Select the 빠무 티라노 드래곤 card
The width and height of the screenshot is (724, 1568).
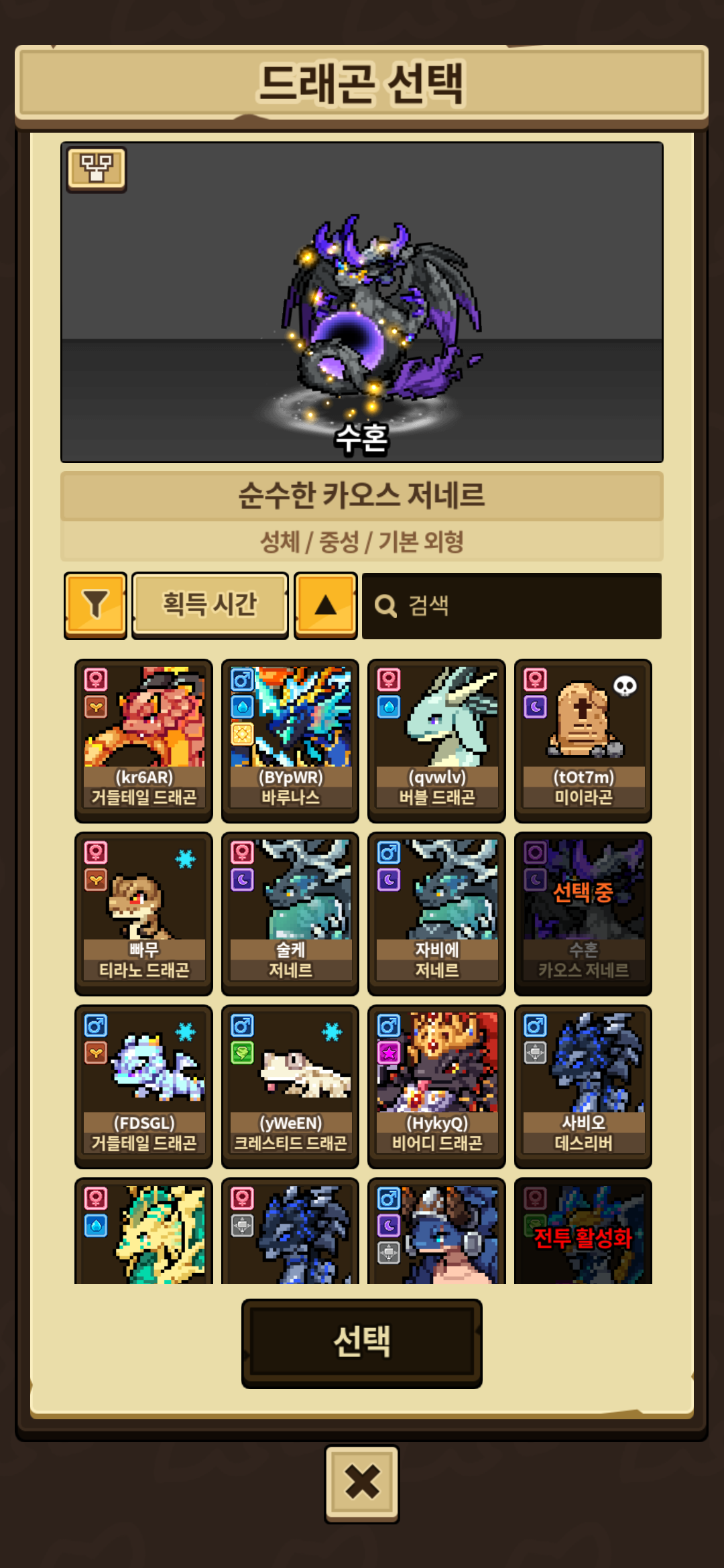tap(143, 913)
